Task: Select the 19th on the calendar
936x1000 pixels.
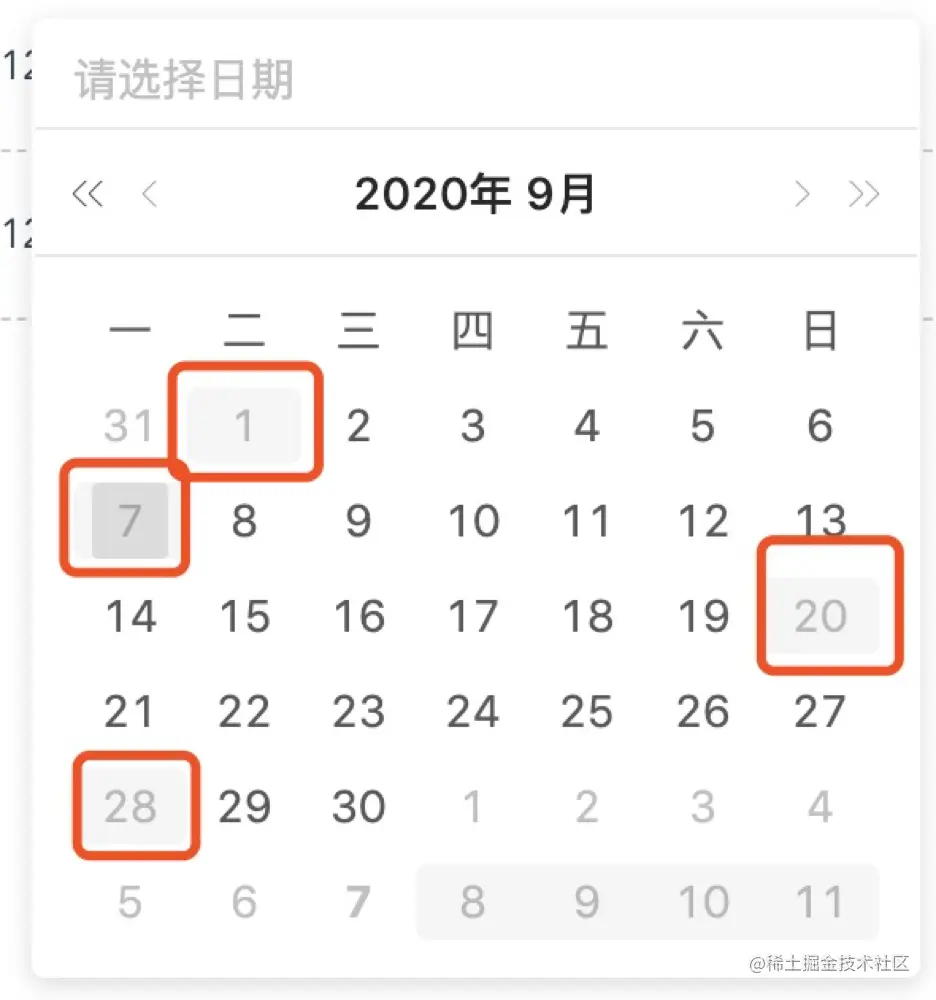Action: [x=703, y=617]
